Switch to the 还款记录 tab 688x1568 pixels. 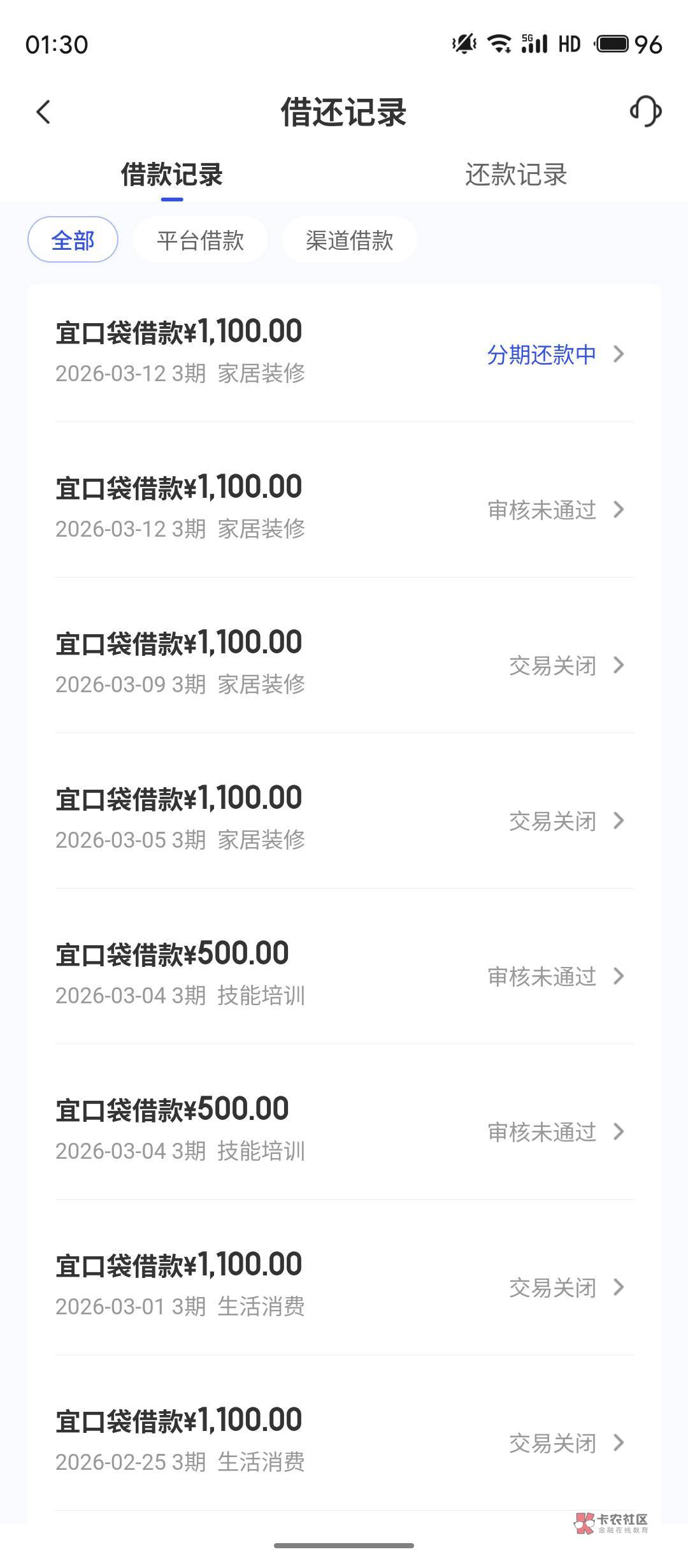(x=515, y=175)
